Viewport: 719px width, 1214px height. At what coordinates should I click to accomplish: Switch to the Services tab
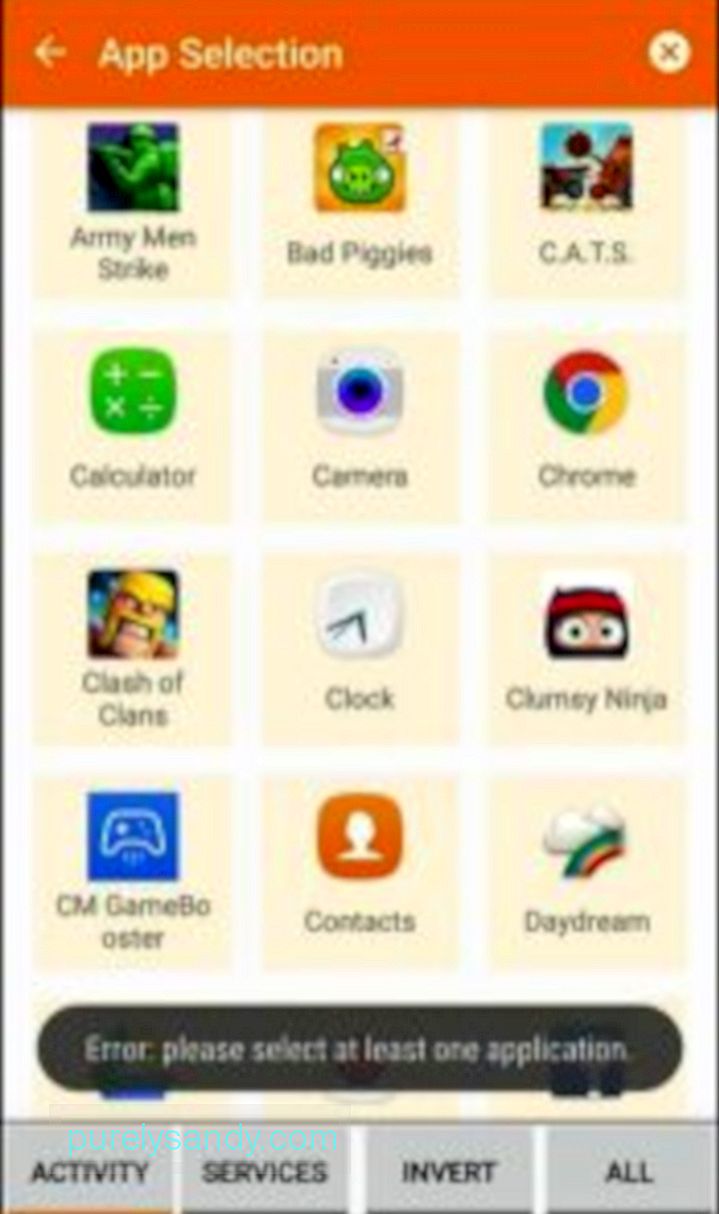pyautogui.click(x=265, y=1172)
